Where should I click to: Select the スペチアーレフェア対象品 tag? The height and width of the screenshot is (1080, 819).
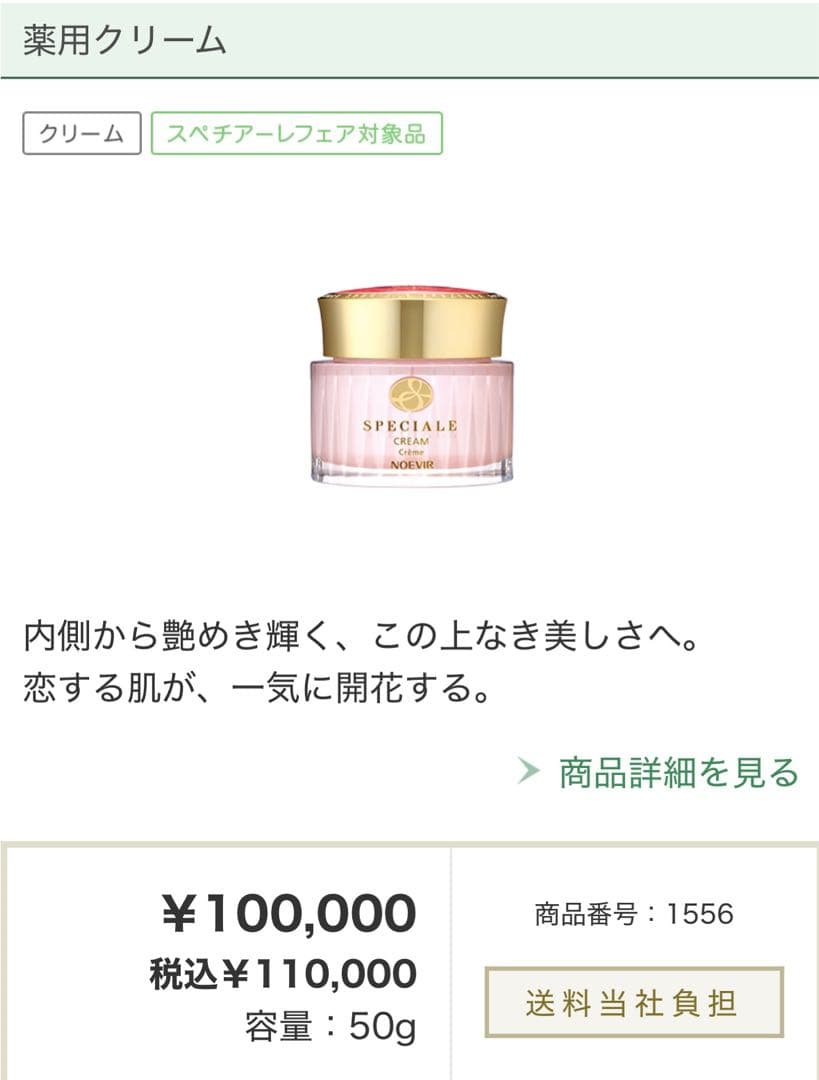(296, 135)
